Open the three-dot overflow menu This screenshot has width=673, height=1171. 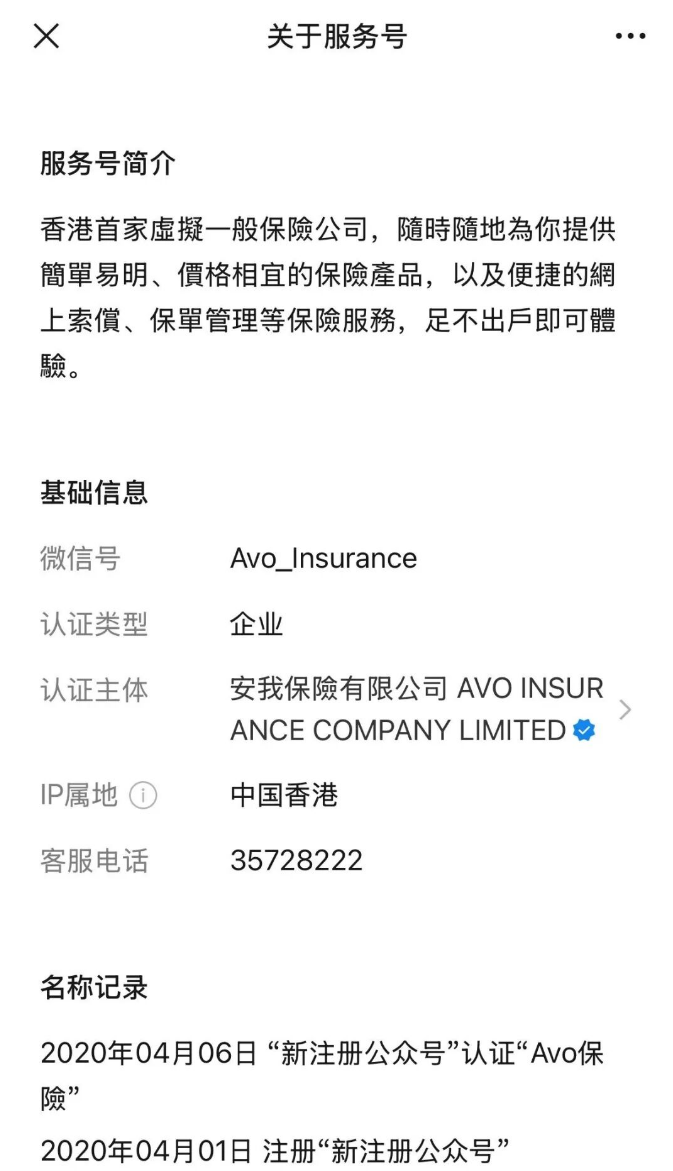click(630, 37)
